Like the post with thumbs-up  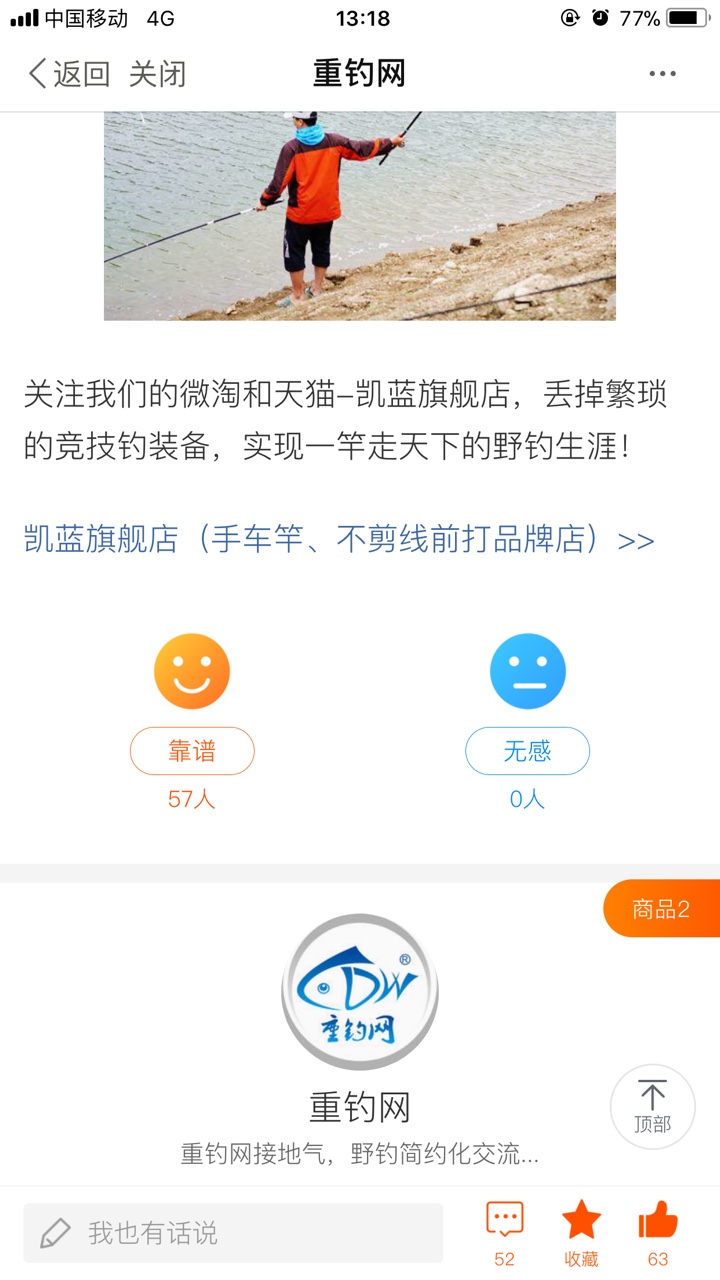[x=658, y=1233]
